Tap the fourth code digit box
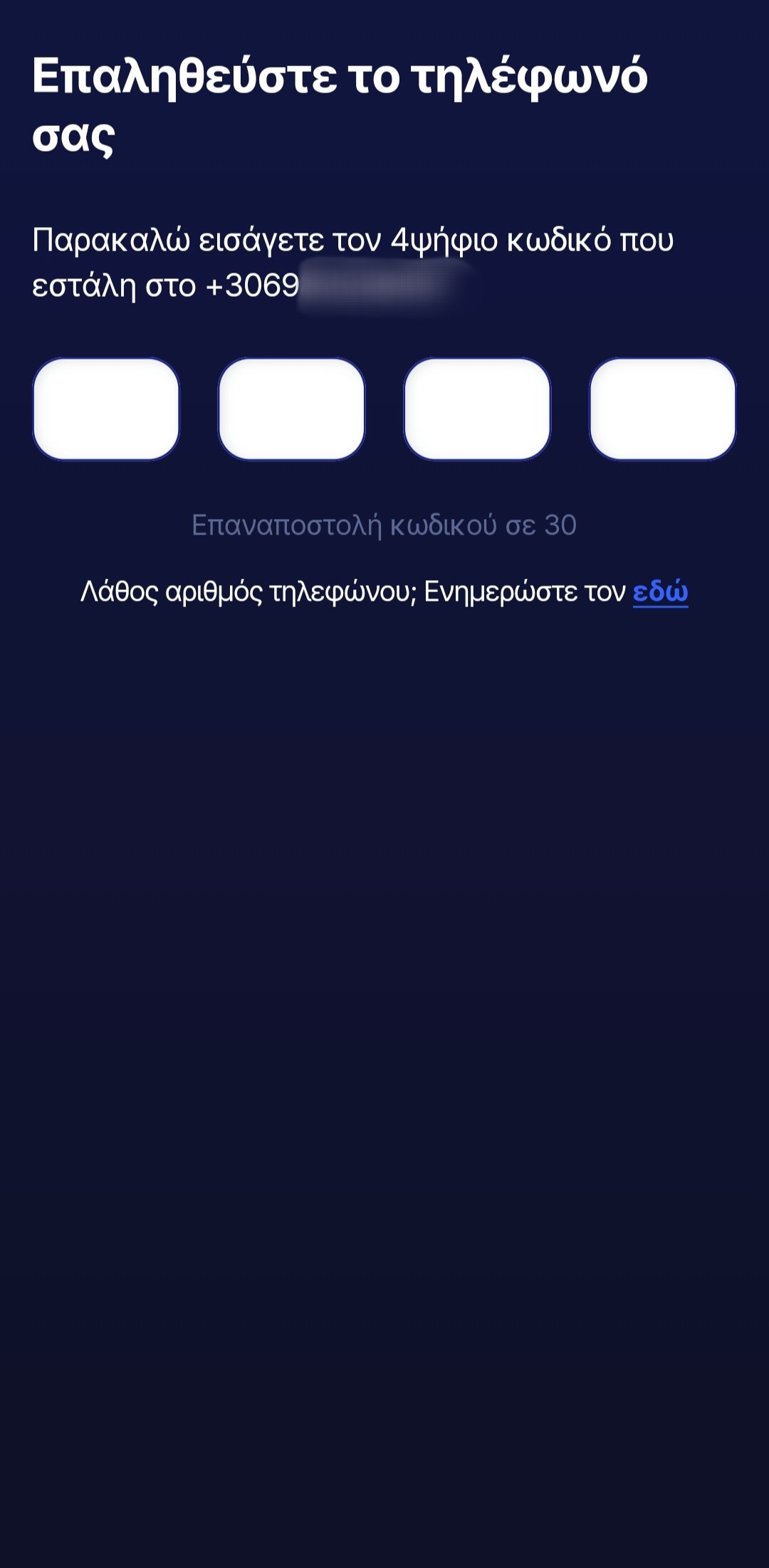 [663, 409]
